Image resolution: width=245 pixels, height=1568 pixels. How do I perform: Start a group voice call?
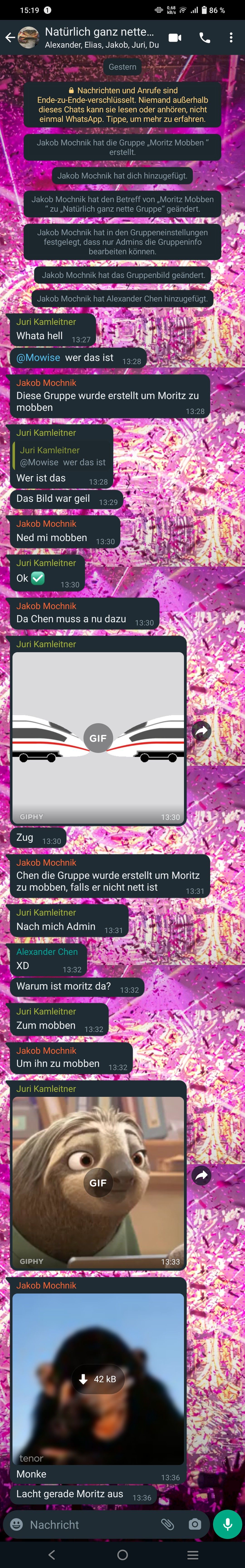tap(205, 38)
